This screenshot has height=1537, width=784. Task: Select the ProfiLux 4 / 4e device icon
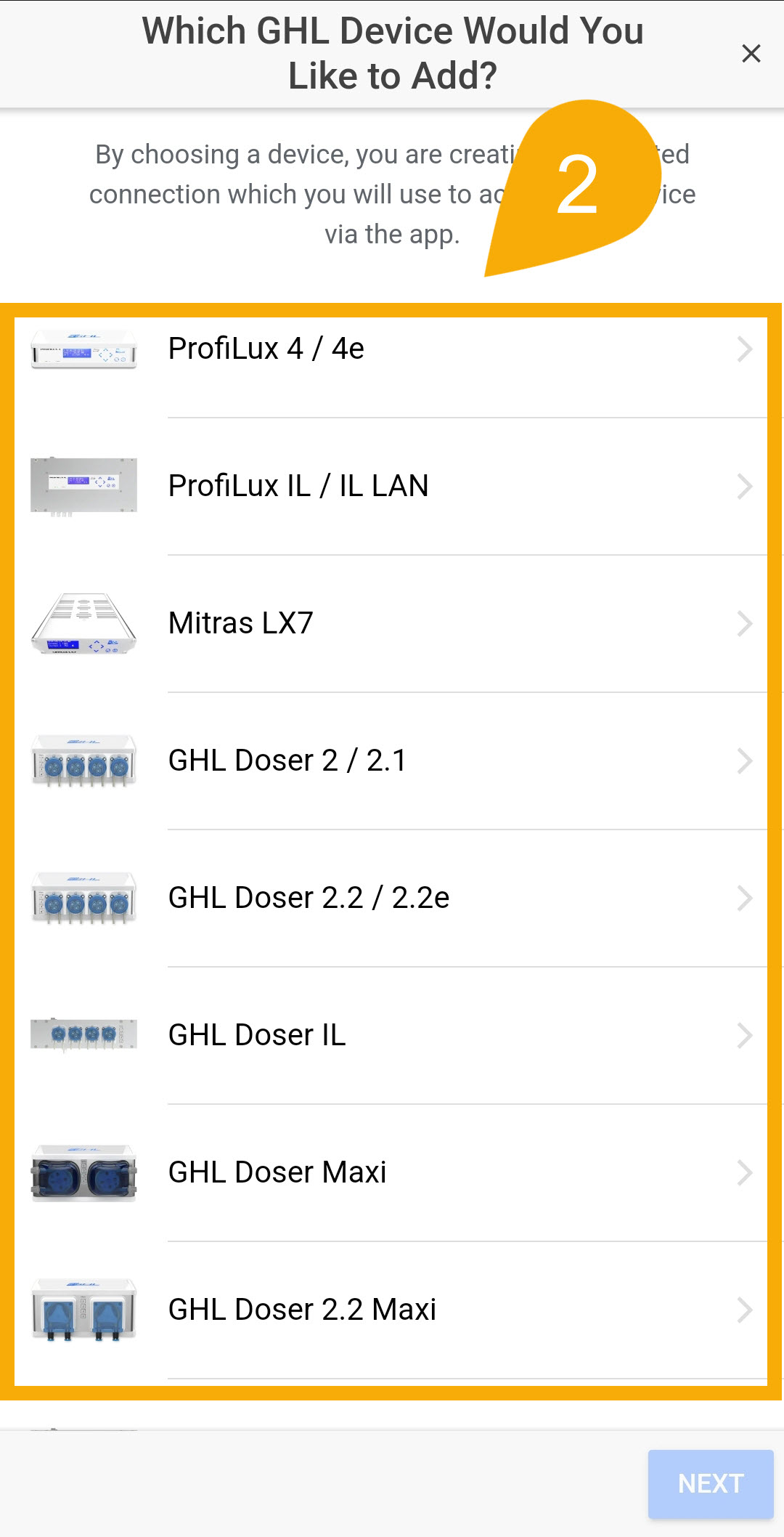[x=84, y=349]
